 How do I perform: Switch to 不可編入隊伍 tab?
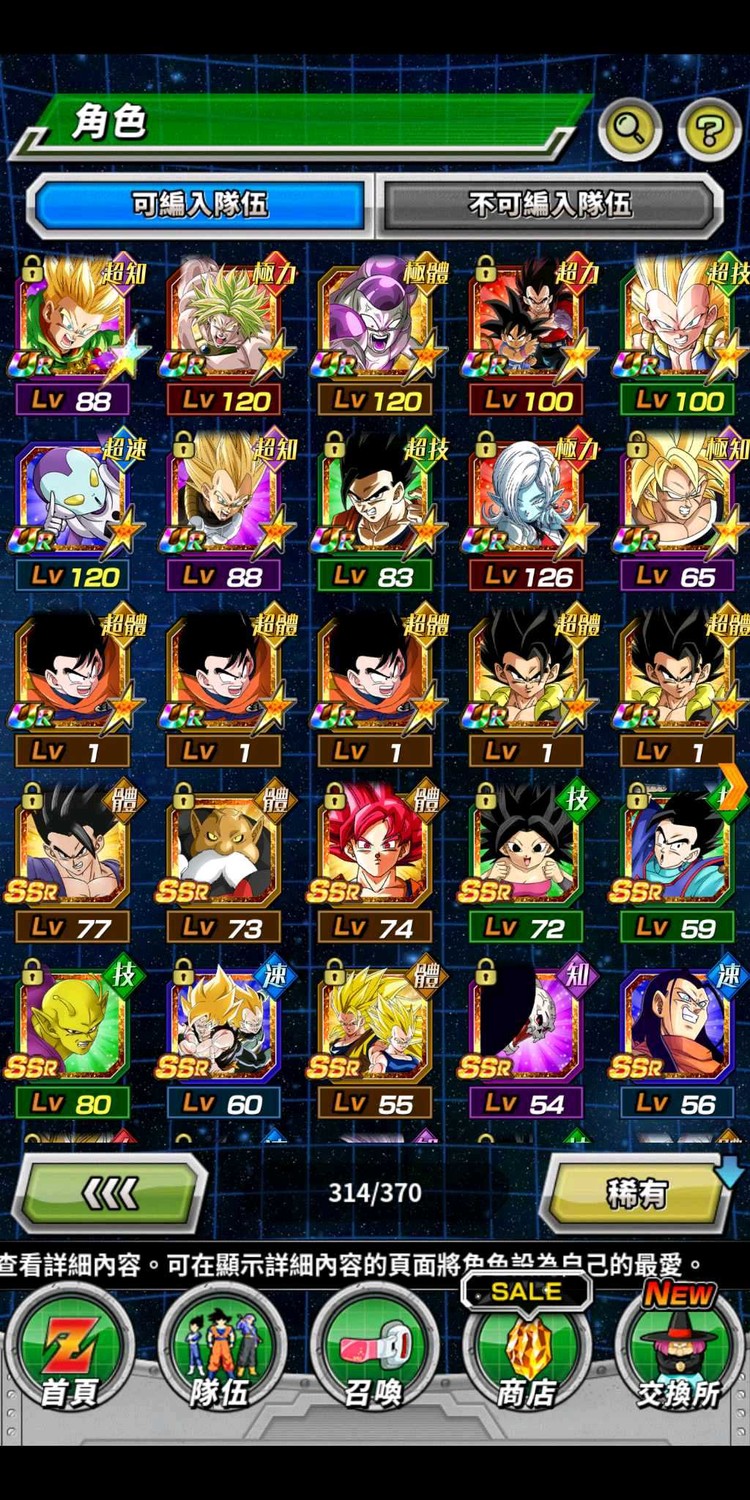point(550,206)
